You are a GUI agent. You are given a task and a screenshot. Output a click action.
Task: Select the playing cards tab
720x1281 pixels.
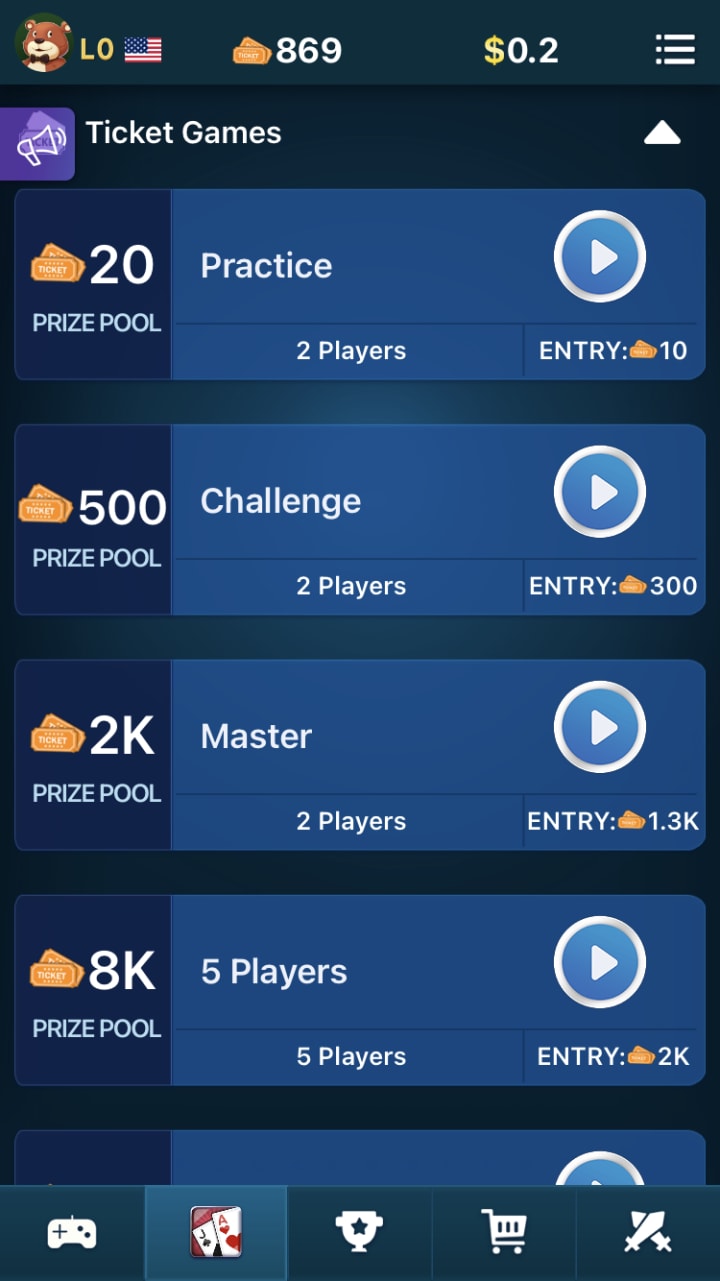pyautogui.click(x=216, y=1233)
